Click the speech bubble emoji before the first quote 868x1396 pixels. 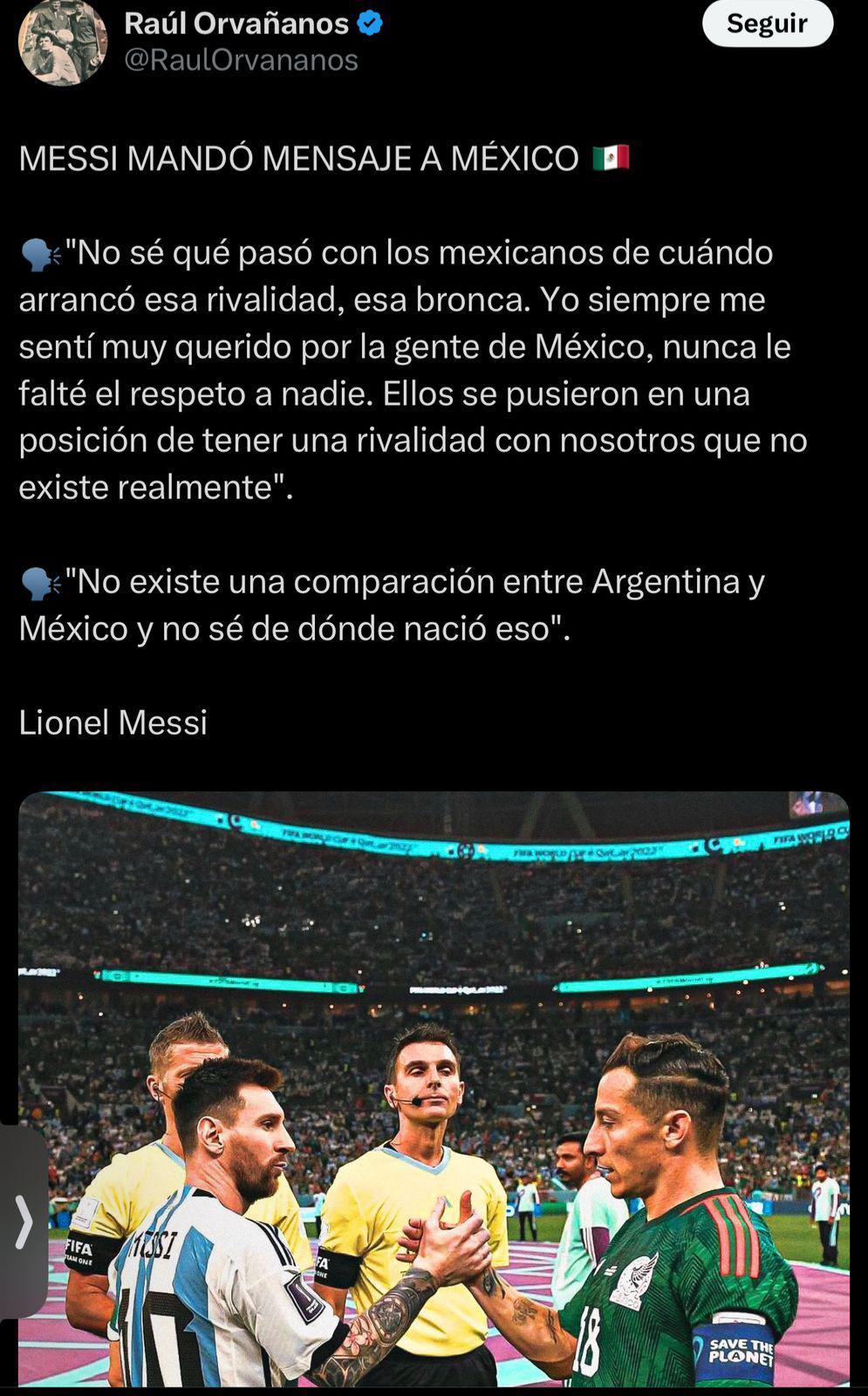click(39, 254)
